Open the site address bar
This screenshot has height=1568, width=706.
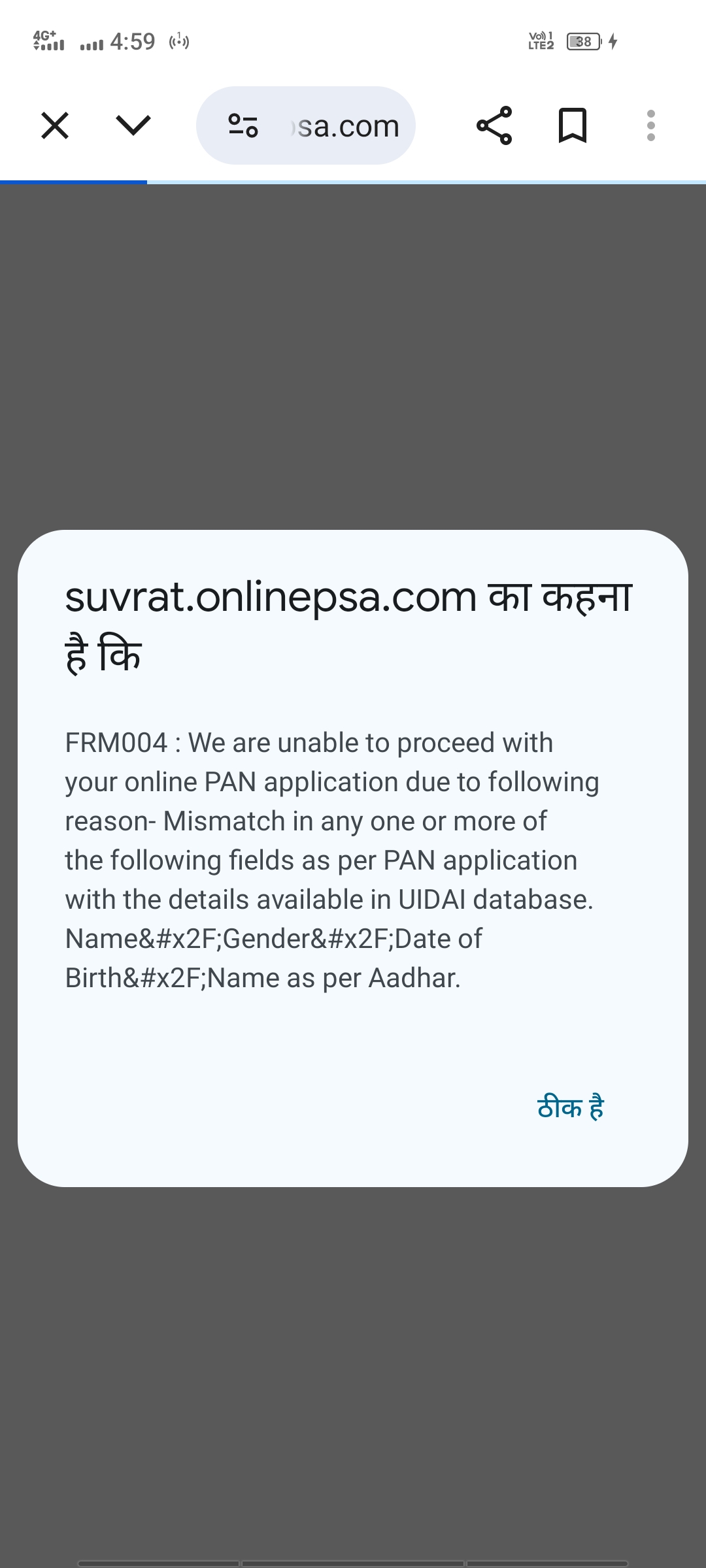346,125
